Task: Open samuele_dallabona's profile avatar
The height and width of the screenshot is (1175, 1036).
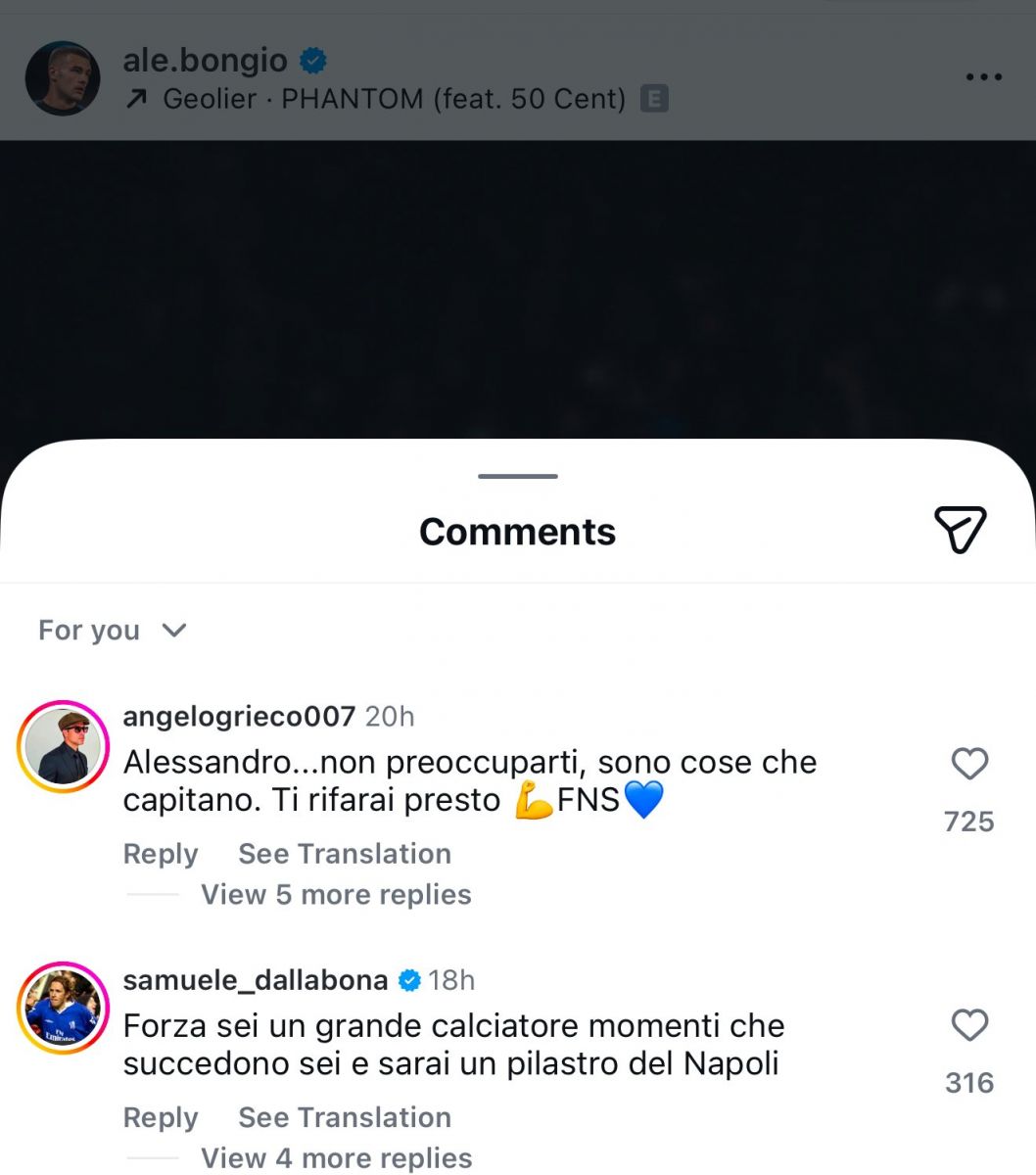Action: coord(63,1009)
